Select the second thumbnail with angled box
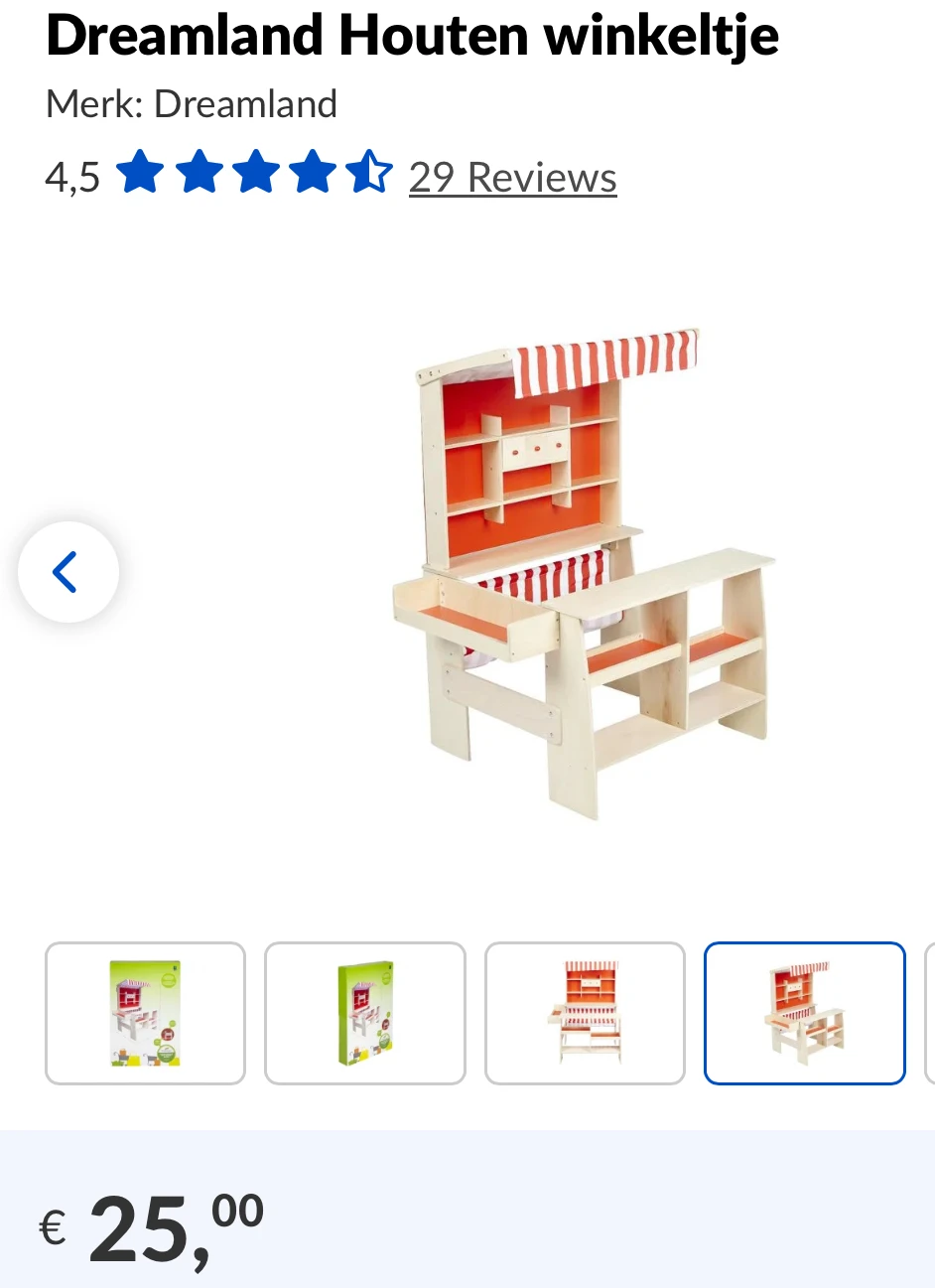The height and width of the screenshot is (1288, 935). (x=364, y=1013)
